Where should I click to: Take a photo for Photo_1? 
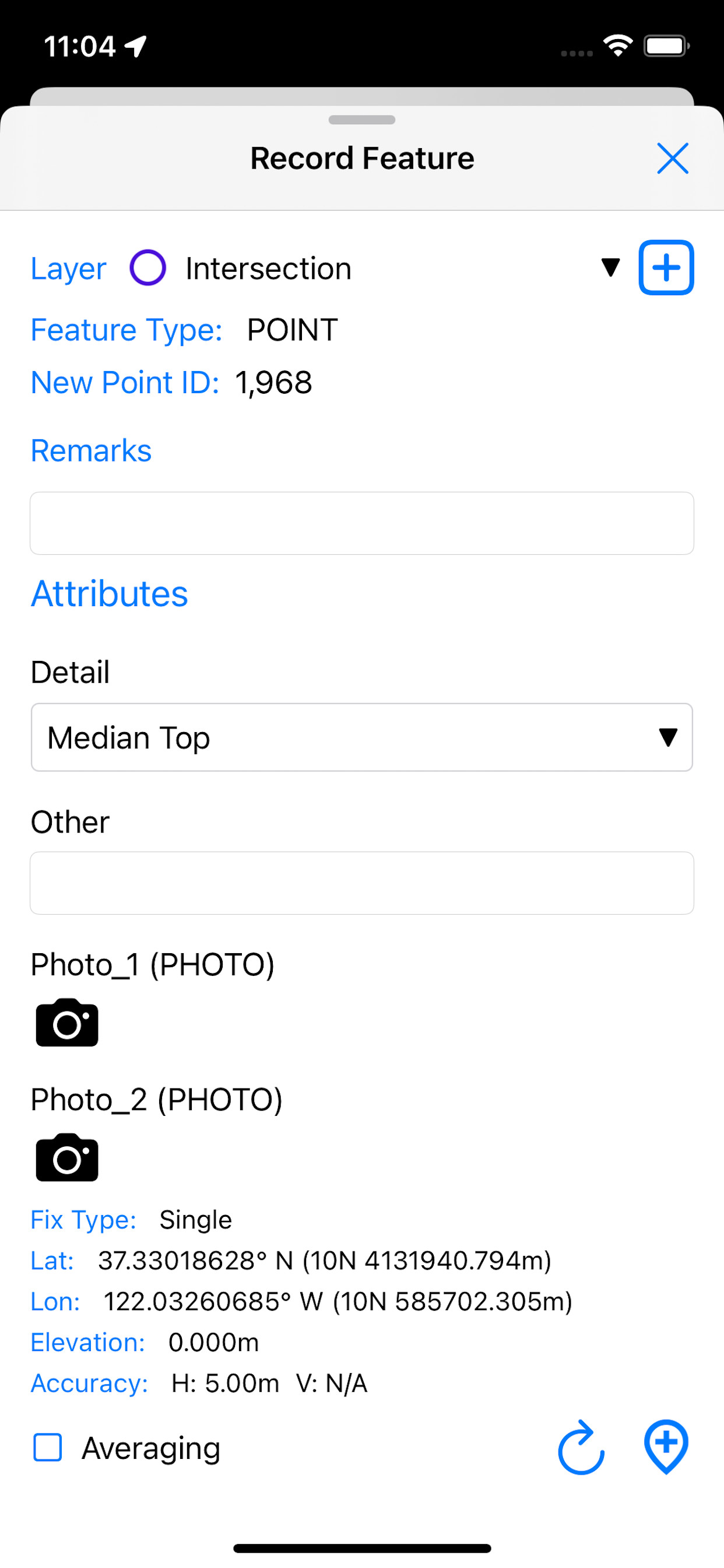[67, 1023]
